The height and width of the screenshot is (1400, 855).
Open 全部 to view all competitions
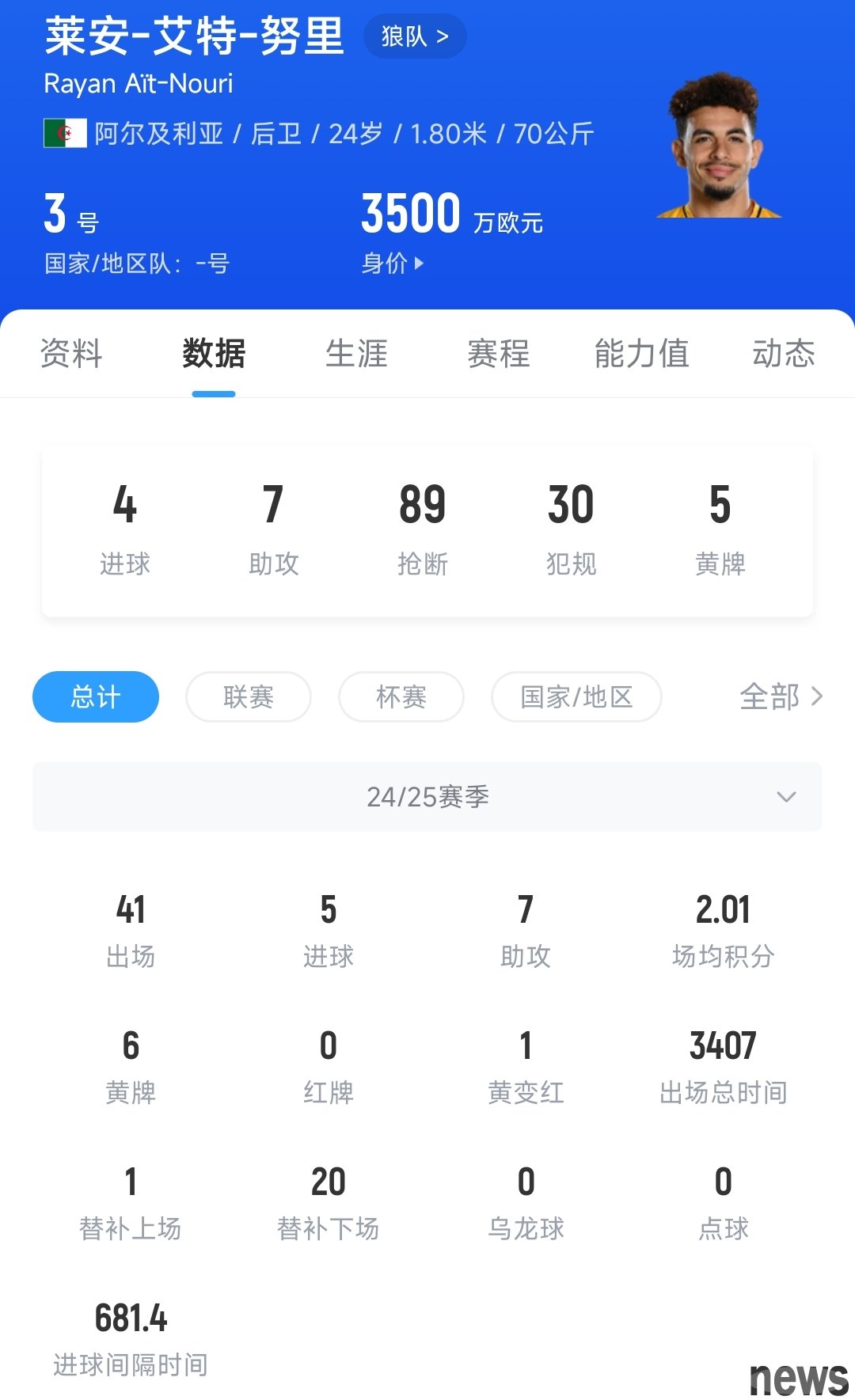pyautogui.click(x=781, y=696)
